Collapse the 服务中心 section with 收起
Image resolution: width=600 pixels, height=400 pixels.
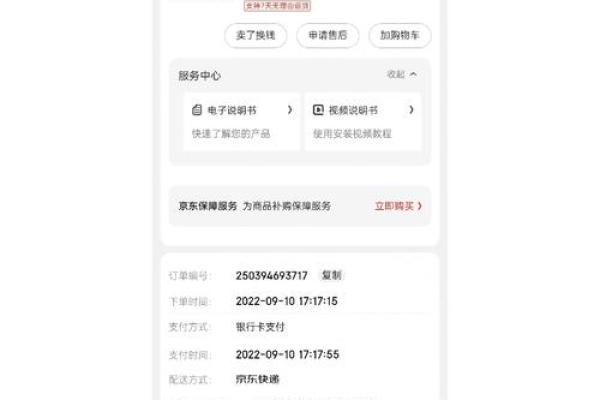402,75
